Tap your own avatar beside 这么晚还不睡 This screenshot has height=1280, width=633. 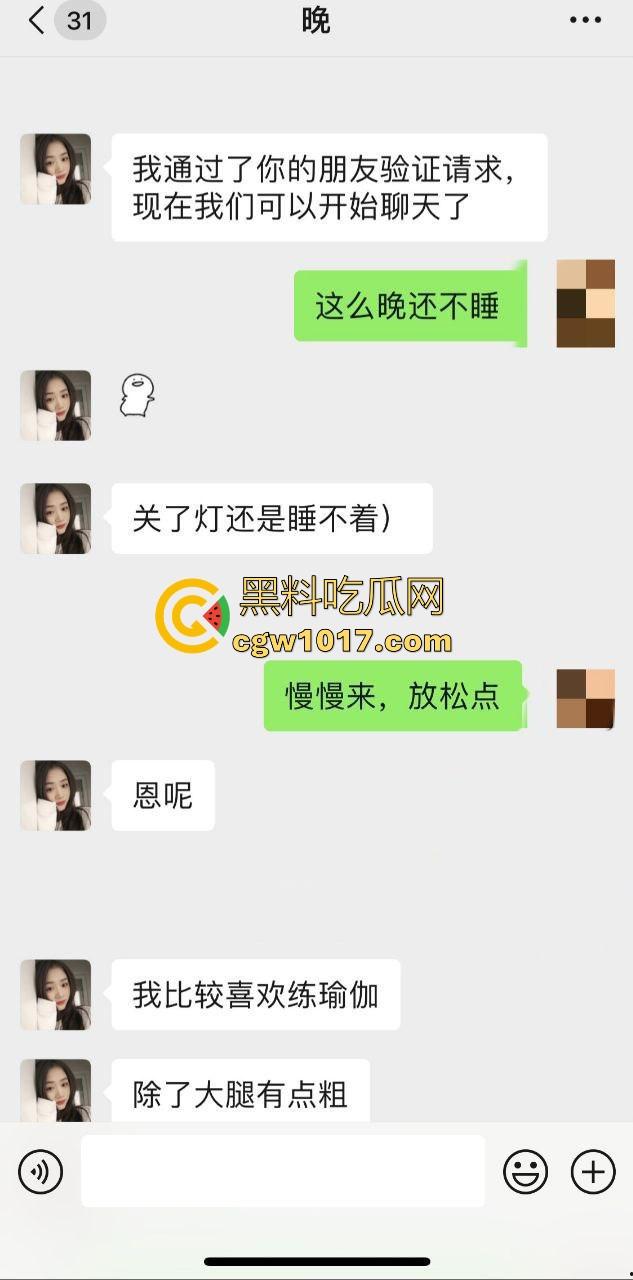pos(585,304)
